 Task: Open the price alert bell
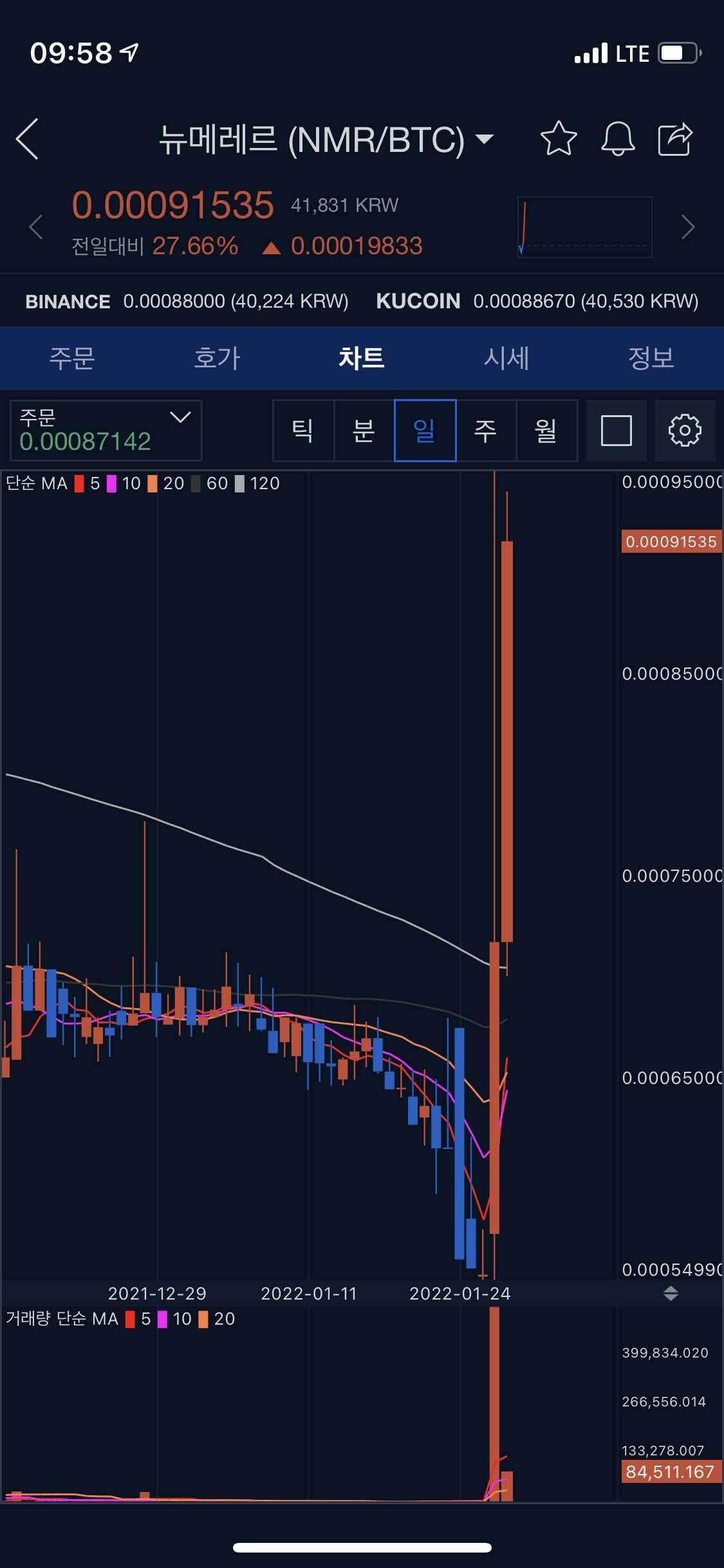click(618, 138)
